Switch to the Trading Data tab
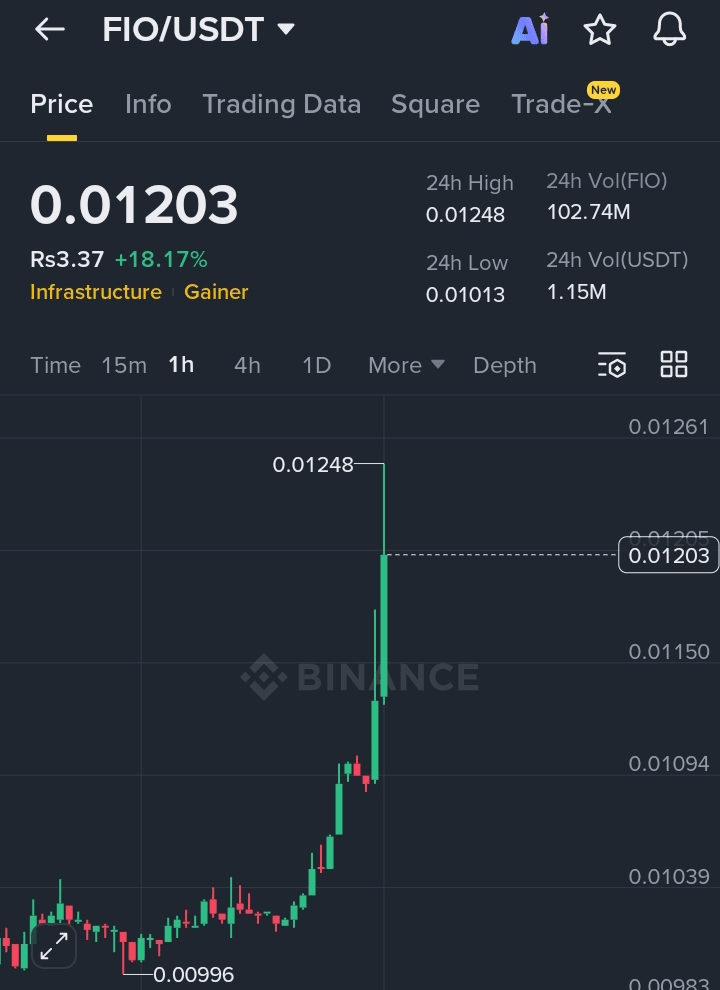The height and width of the screenshot is (990, 720). [281, 104]
